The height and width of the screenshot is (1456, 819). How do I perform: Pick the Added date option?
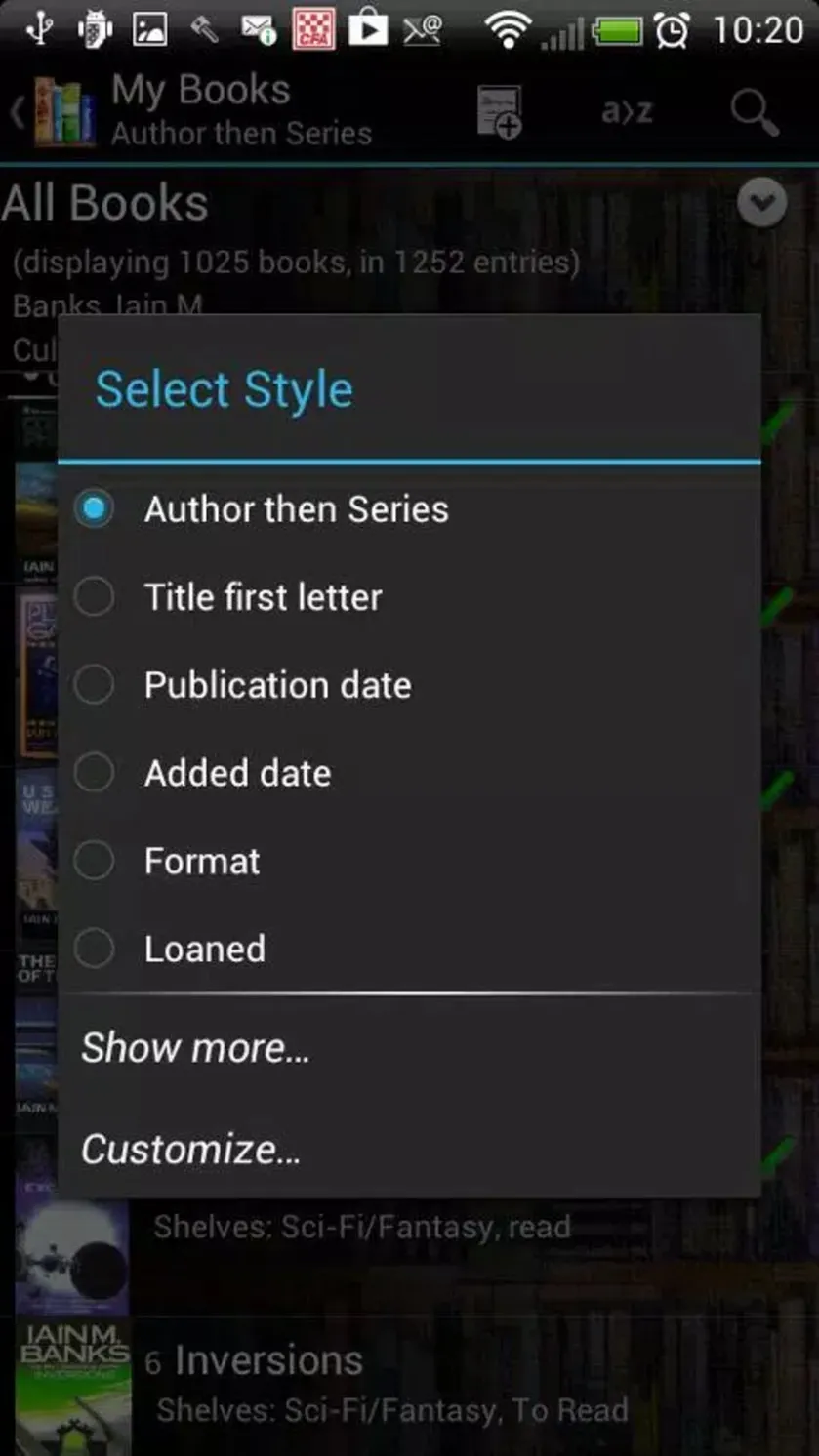[x=409, y=773]
